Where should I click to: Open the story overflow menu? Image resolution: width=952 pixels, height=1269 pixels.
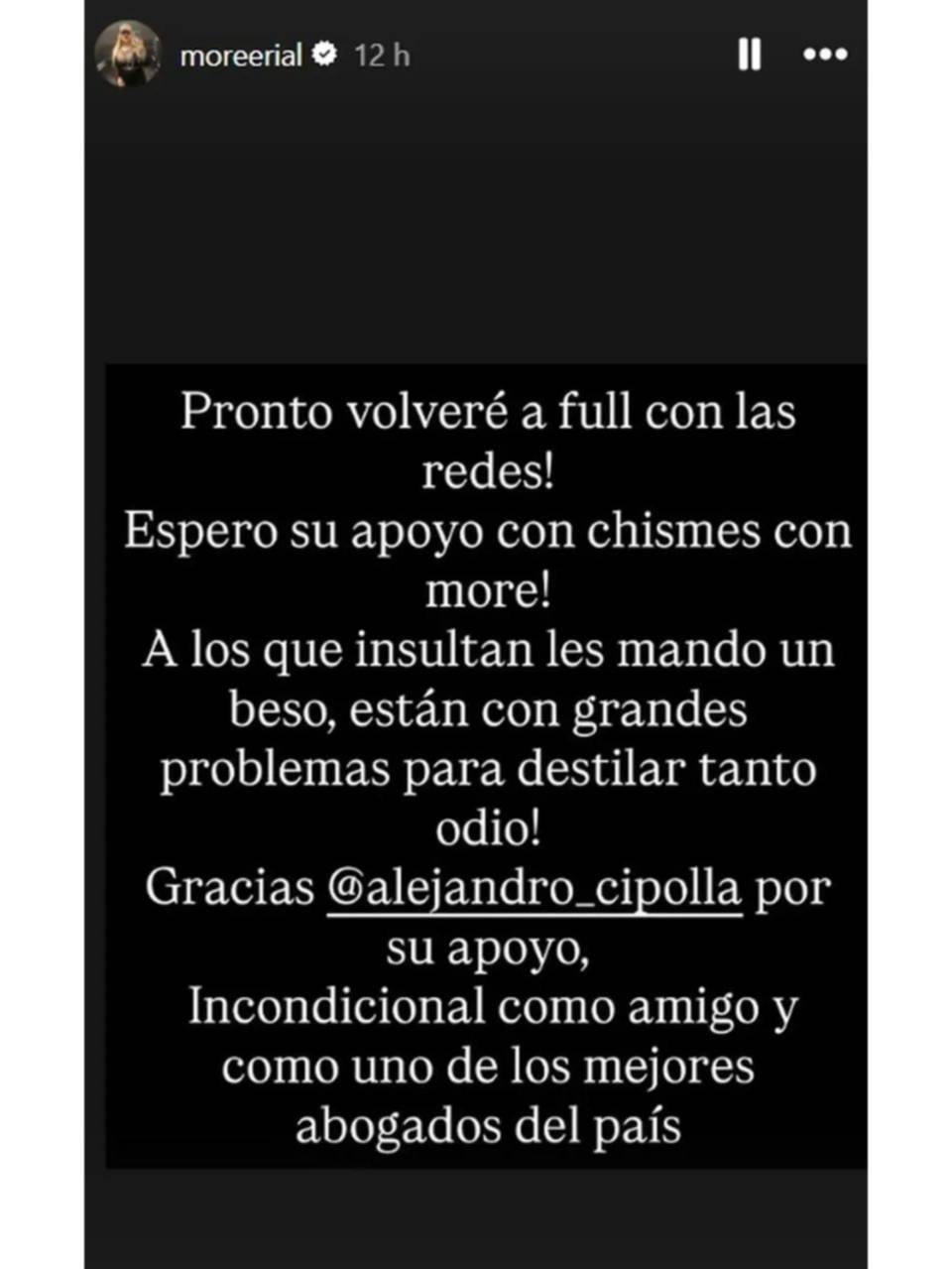point(825,55)
